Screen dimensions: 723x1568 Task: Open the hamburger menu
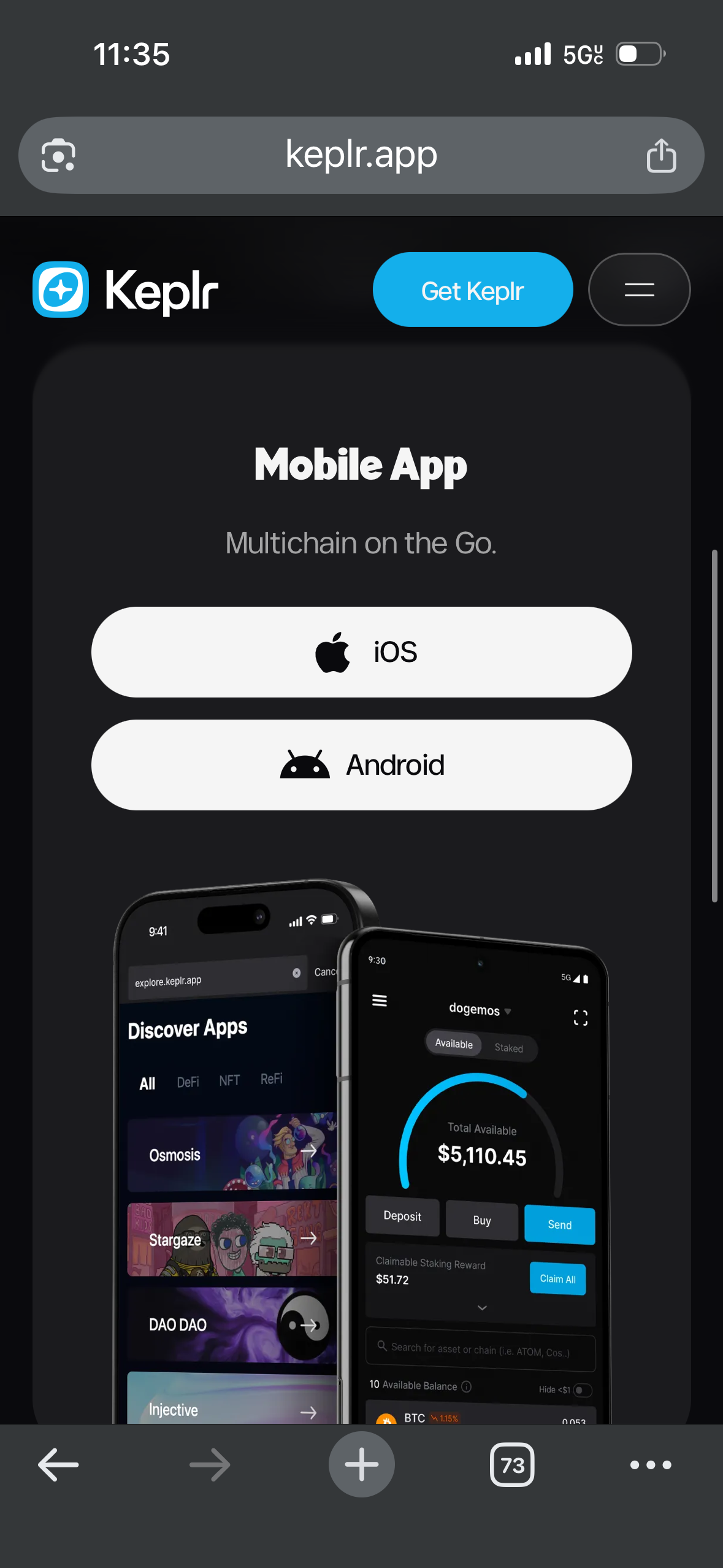(639, 290)
